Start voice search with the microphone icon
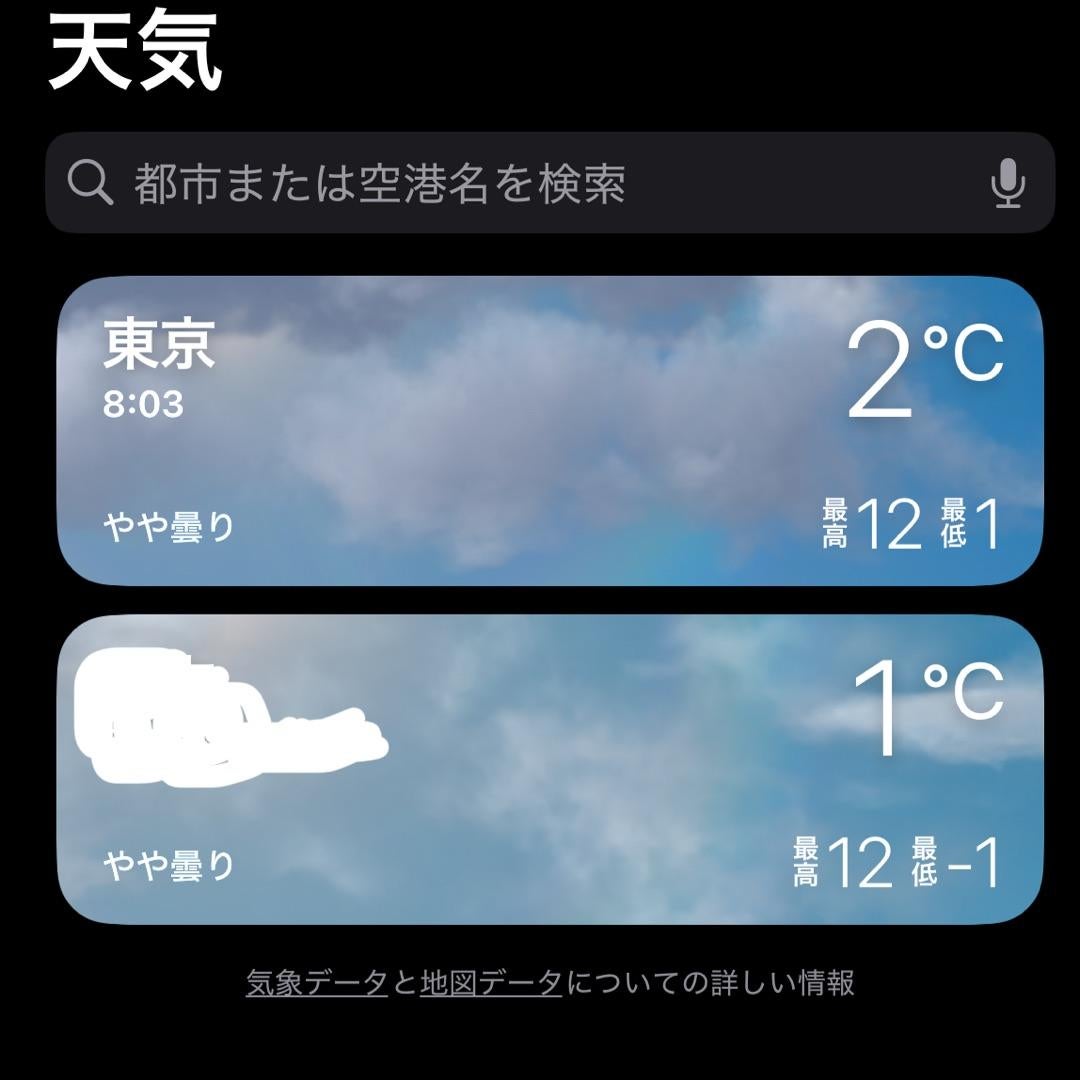Image resolution: width=1080 pixels, height=1080 pixels. coord(1008,184)
